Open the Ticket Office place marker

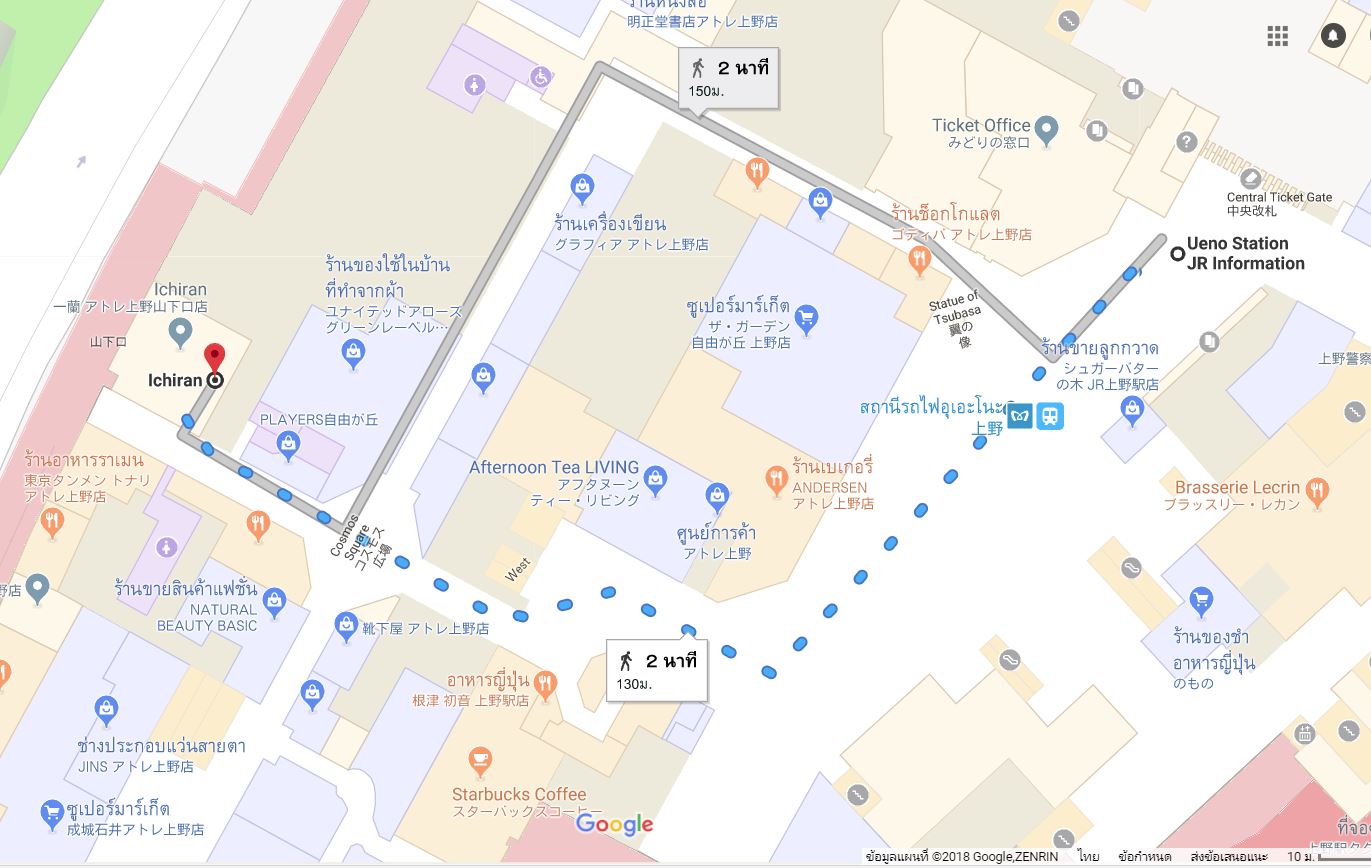coord(1046,127)
